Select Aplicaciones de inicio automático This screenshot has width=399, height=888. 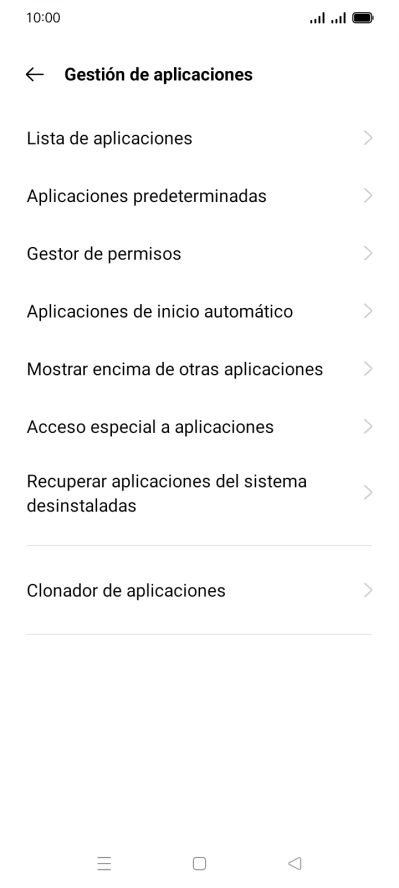pos(199,311)
